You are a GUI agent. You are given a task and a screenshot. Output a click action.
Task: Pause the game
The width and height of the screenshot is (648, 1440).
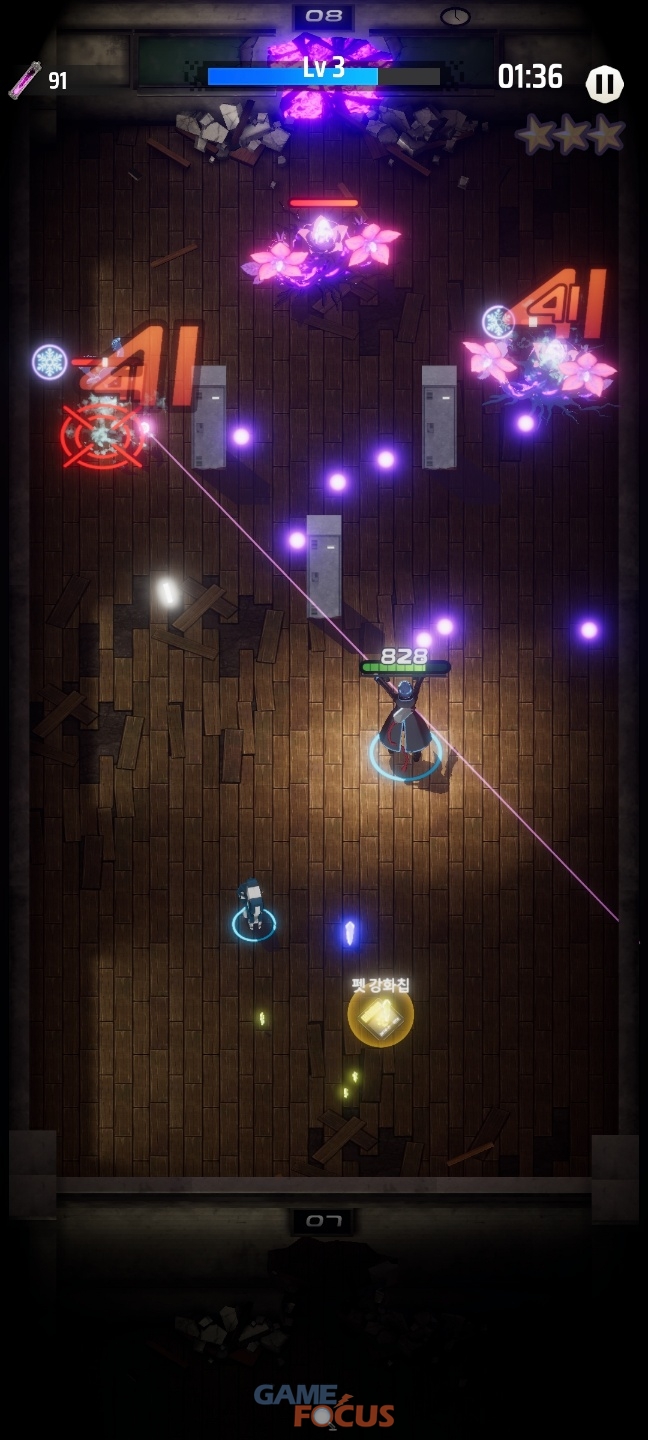(x=604, y=84)
